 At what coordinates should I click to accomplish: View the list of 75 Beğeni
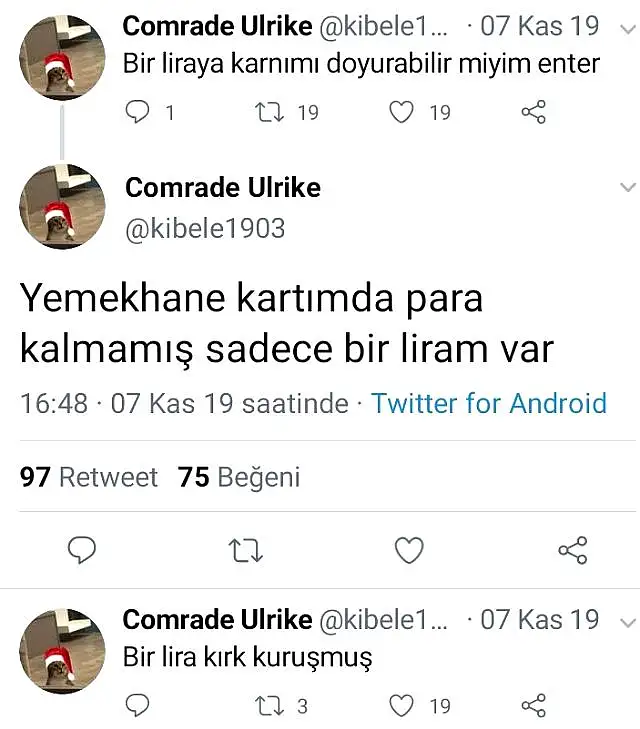click(x=239, y=477)
